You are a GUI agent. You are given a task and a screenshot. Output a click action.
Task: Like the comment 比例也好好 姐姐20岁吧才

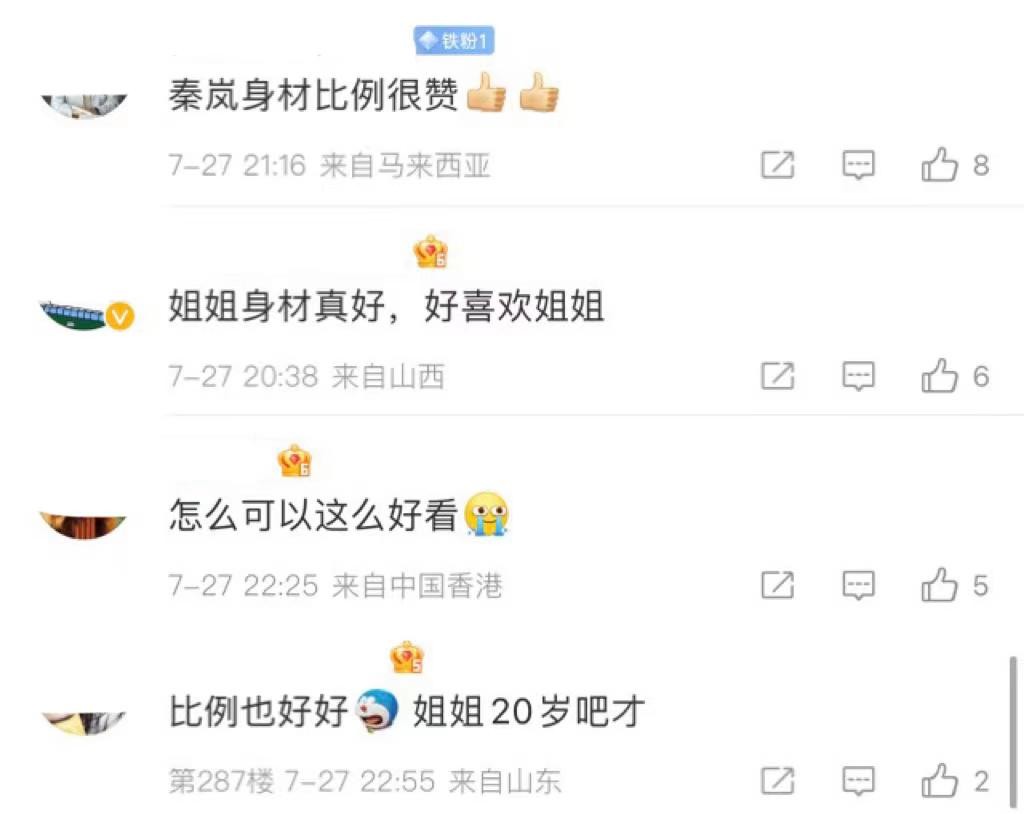click(940, 780)
